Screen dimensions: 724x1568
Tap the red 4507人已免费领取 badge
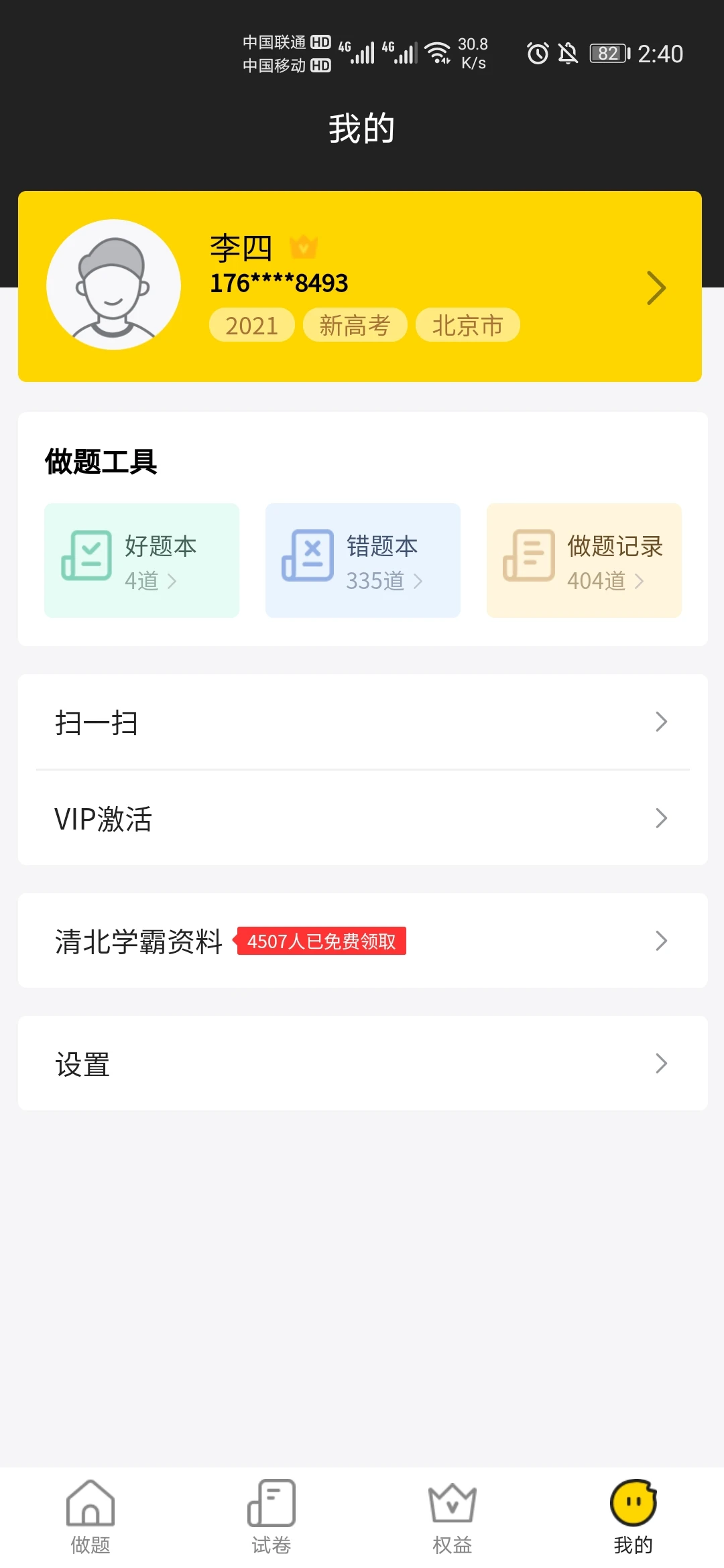[321, 941]
